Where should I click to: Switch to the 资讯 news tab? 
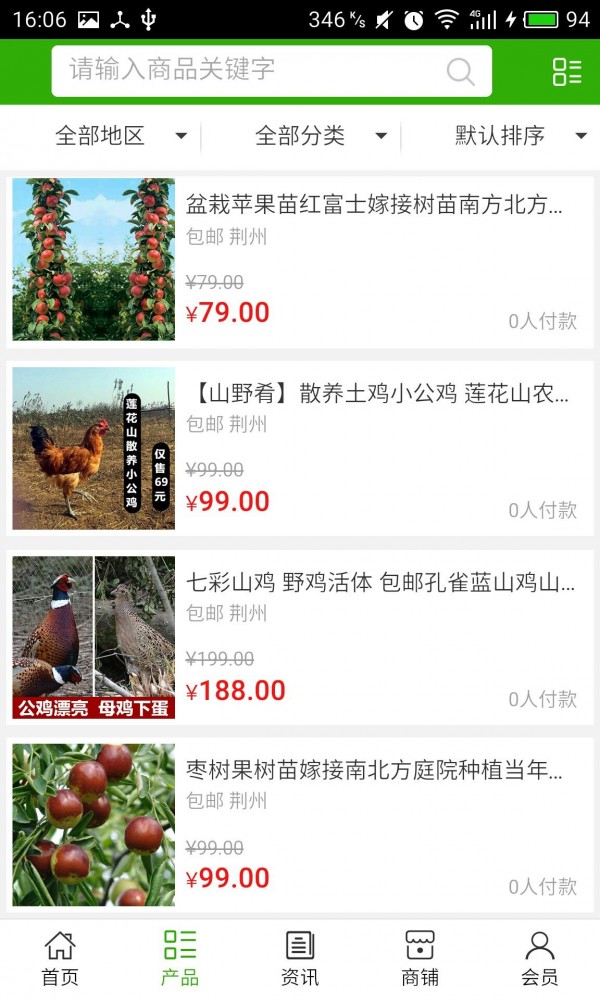point(300,958)
